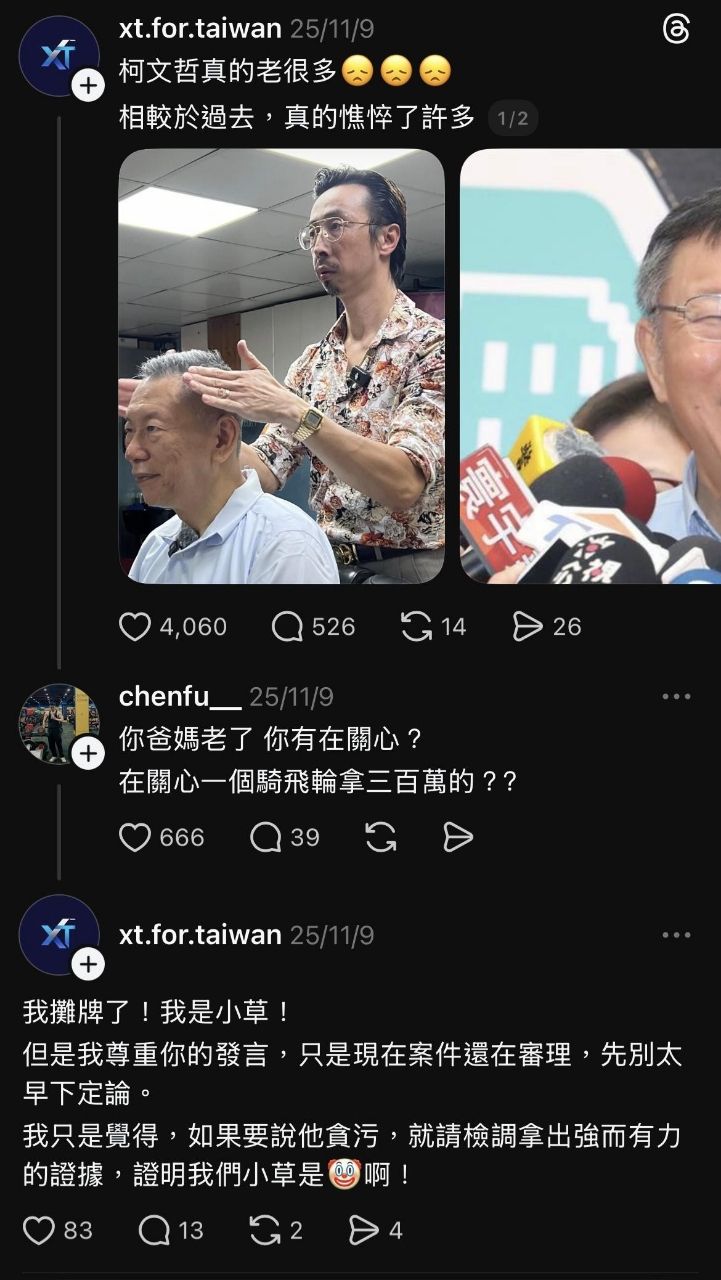
Task: Open the chenfu__ profile by username
Action: 180,697
